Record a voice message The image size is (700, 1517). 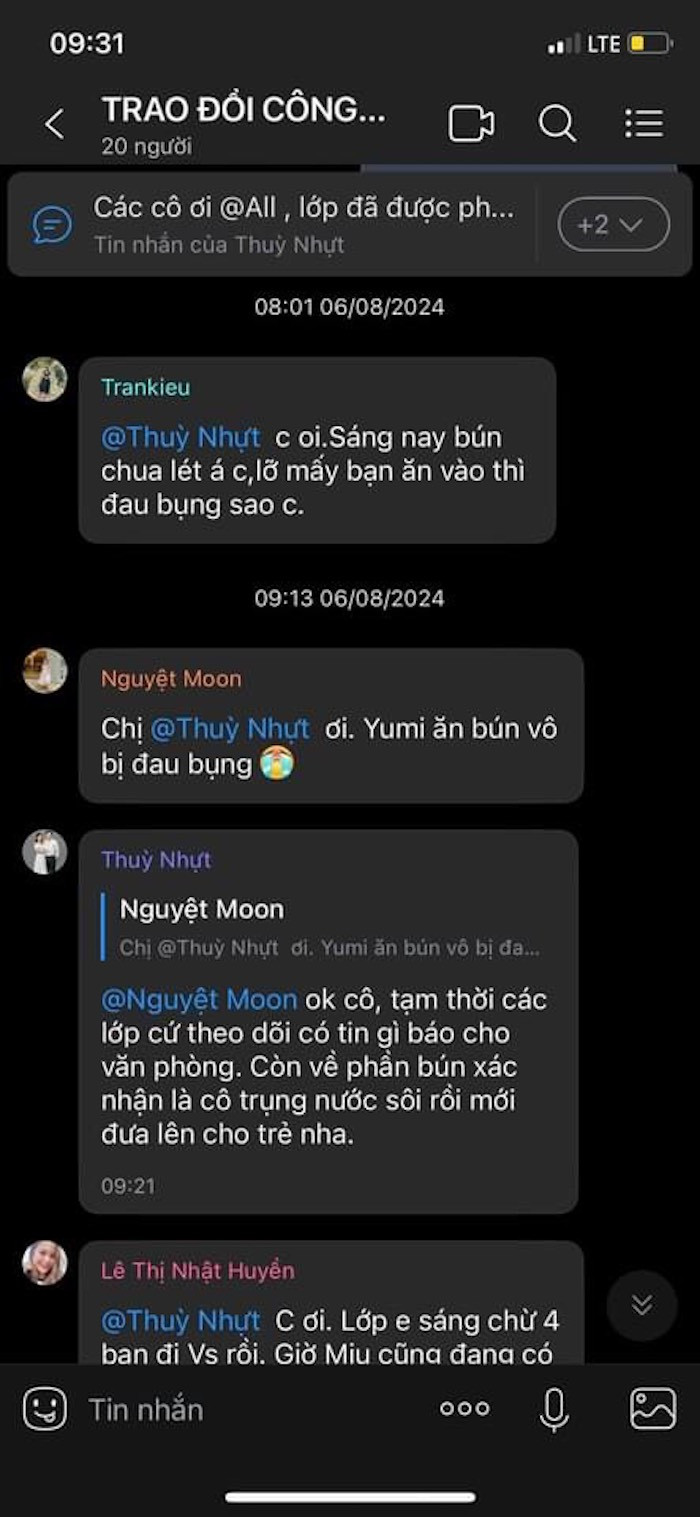tap(554, 1409)
